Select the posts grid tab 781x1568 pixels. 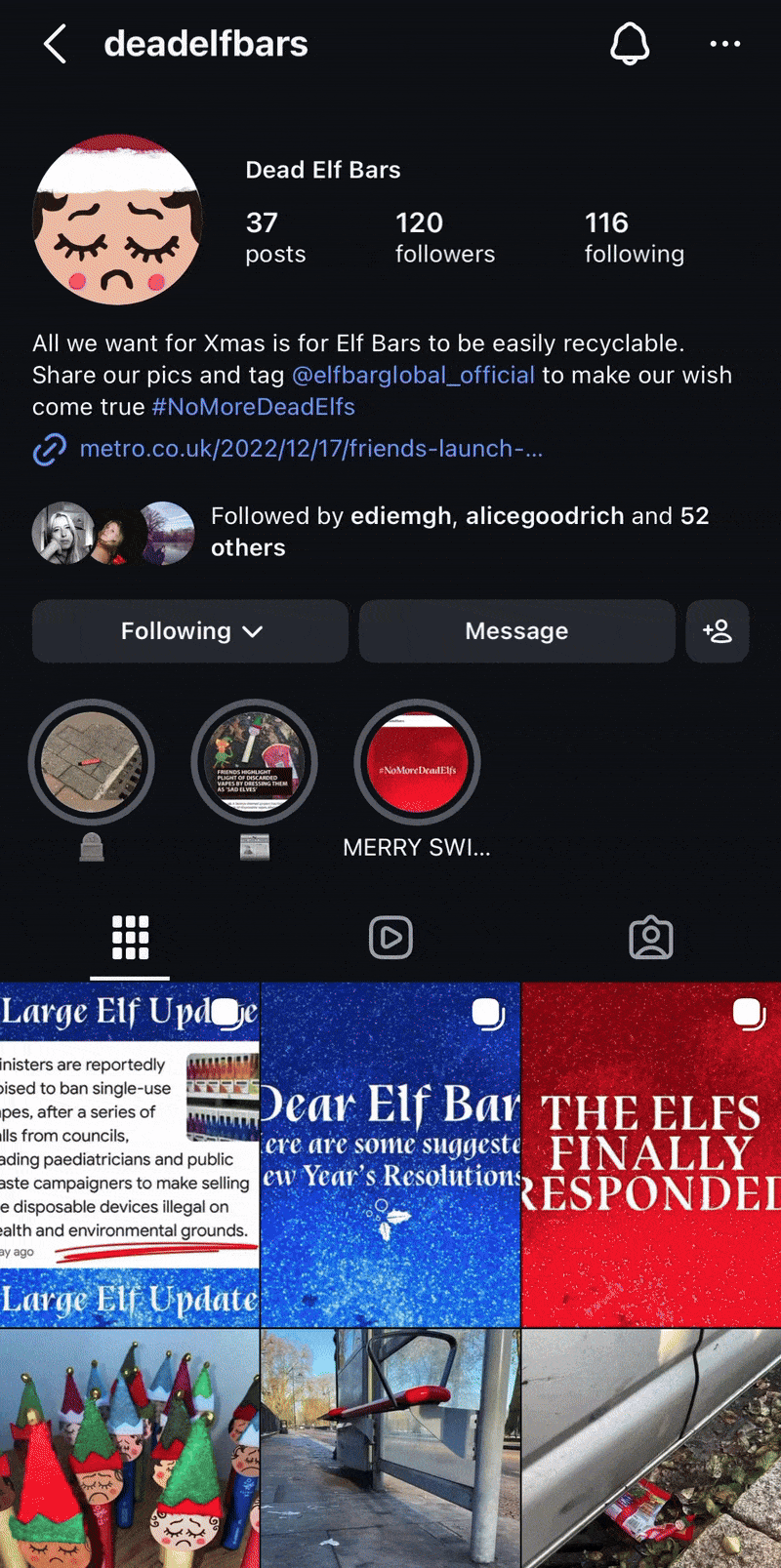coord(130,938)
